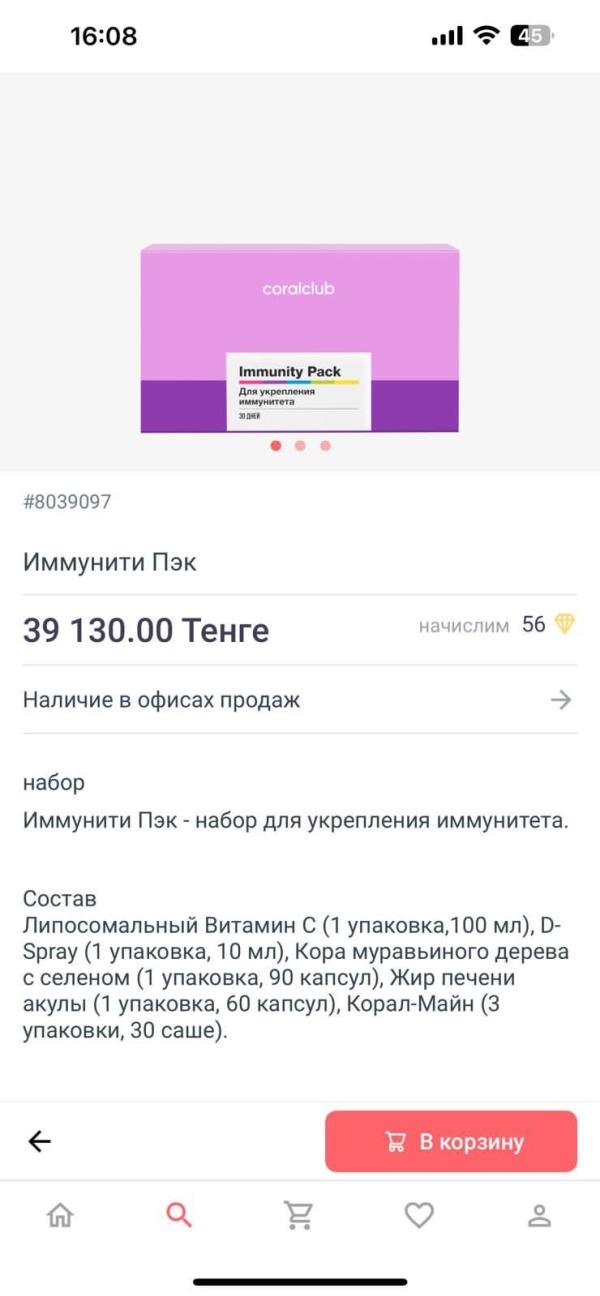Switch to the Home tab

(60, 1215)
